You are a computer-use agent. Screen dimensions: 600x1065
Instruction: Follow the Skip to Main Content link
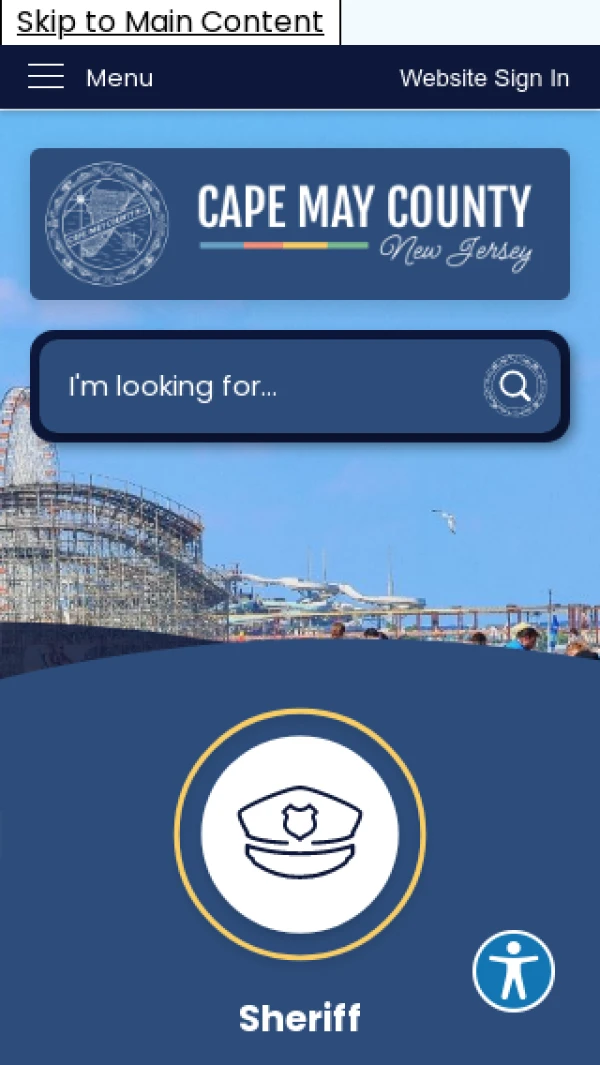(x=170, y=22)
